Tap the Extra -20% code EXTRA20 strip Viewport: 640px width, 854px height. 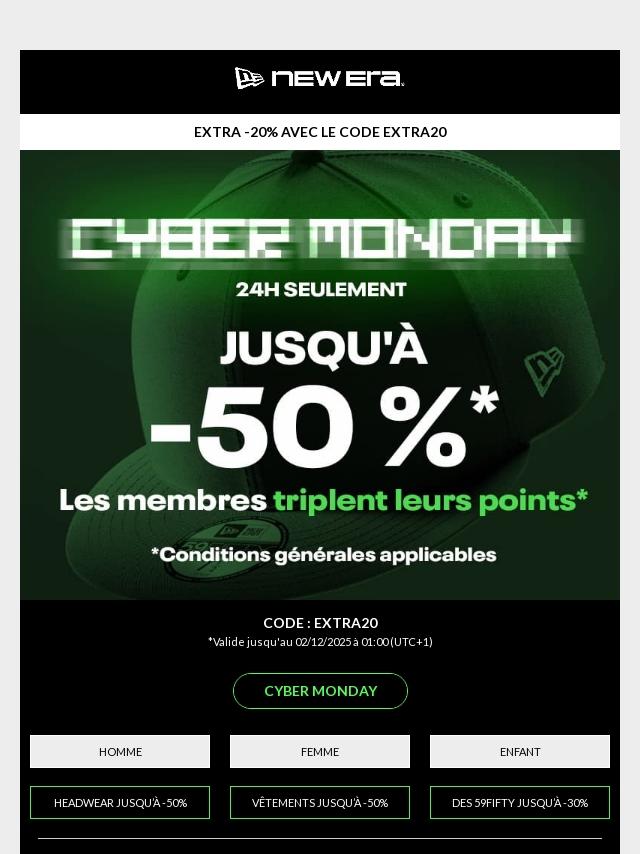[320, 132]
